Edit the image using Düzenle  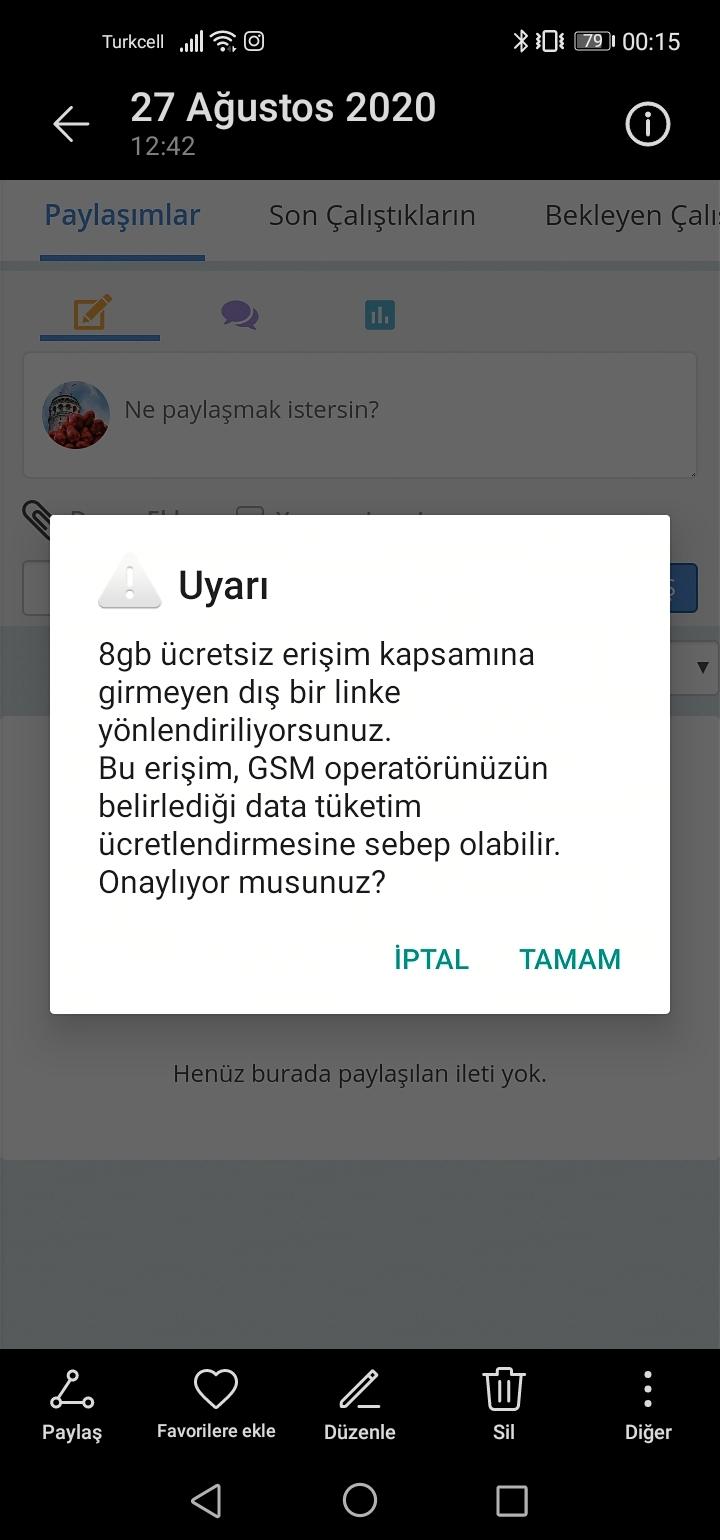(360, 1405)
